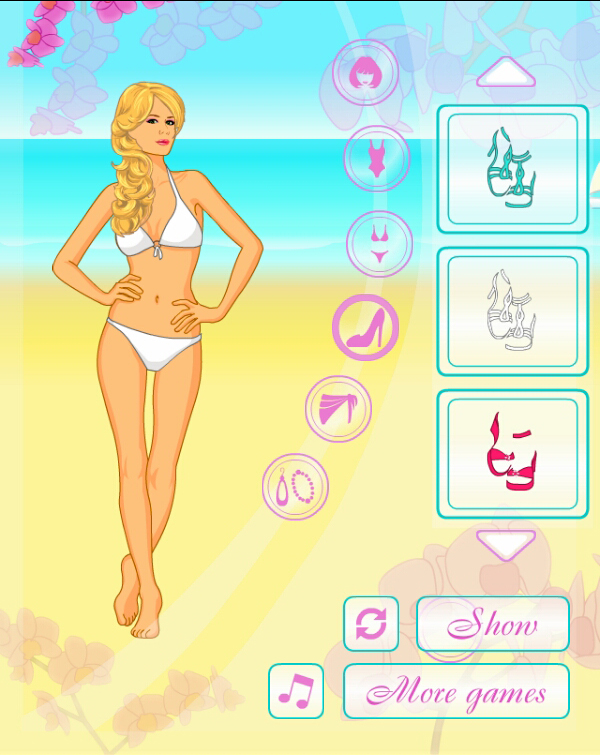This screenshot has width=600, height=755.
Task: Pick the teal sandals
Action: 512,168
